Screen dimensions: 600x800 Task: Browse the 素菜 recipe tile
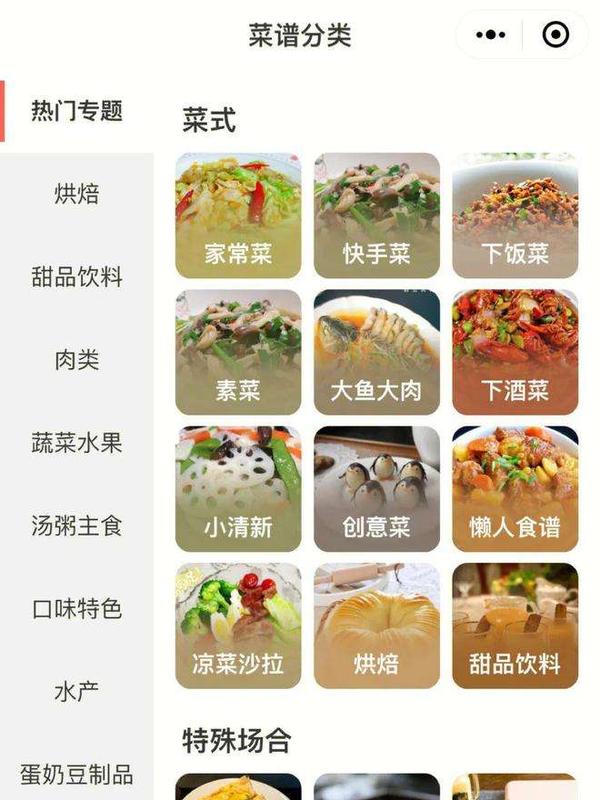pos(238,352)
